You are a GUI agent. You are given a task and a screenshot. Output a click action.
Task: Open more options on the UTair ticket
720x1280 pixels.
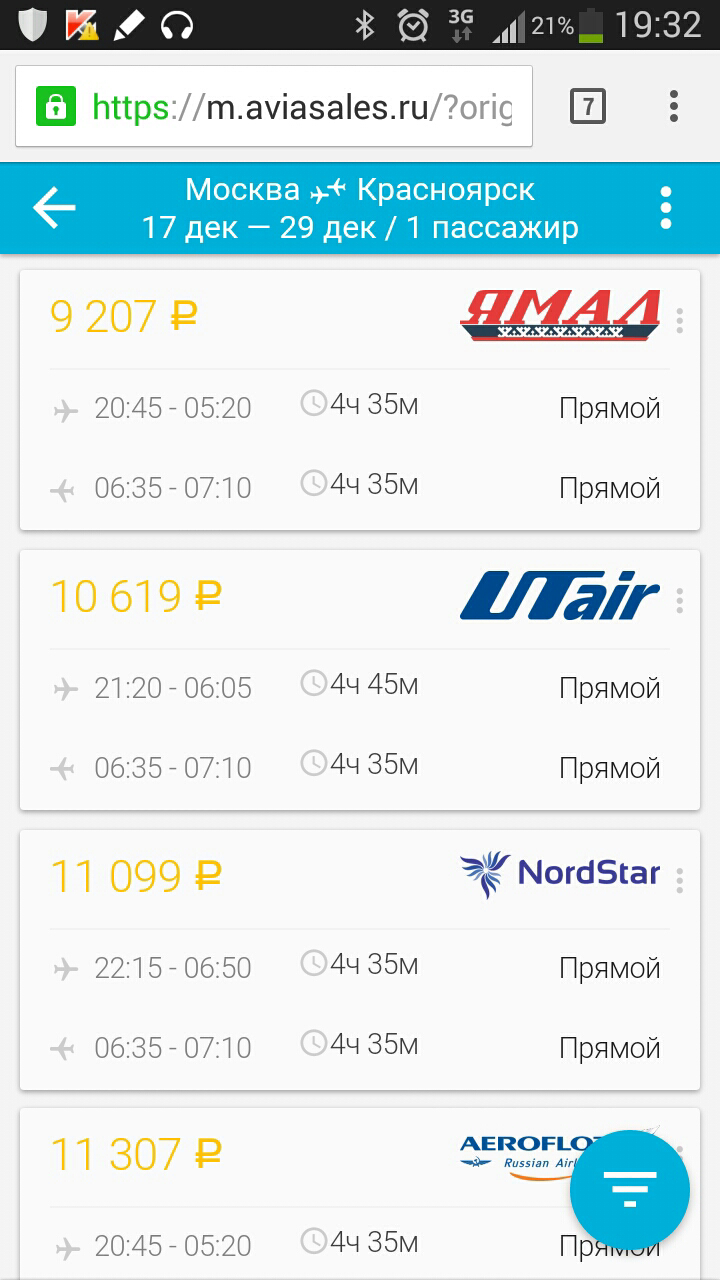click(x=680, y=600)
